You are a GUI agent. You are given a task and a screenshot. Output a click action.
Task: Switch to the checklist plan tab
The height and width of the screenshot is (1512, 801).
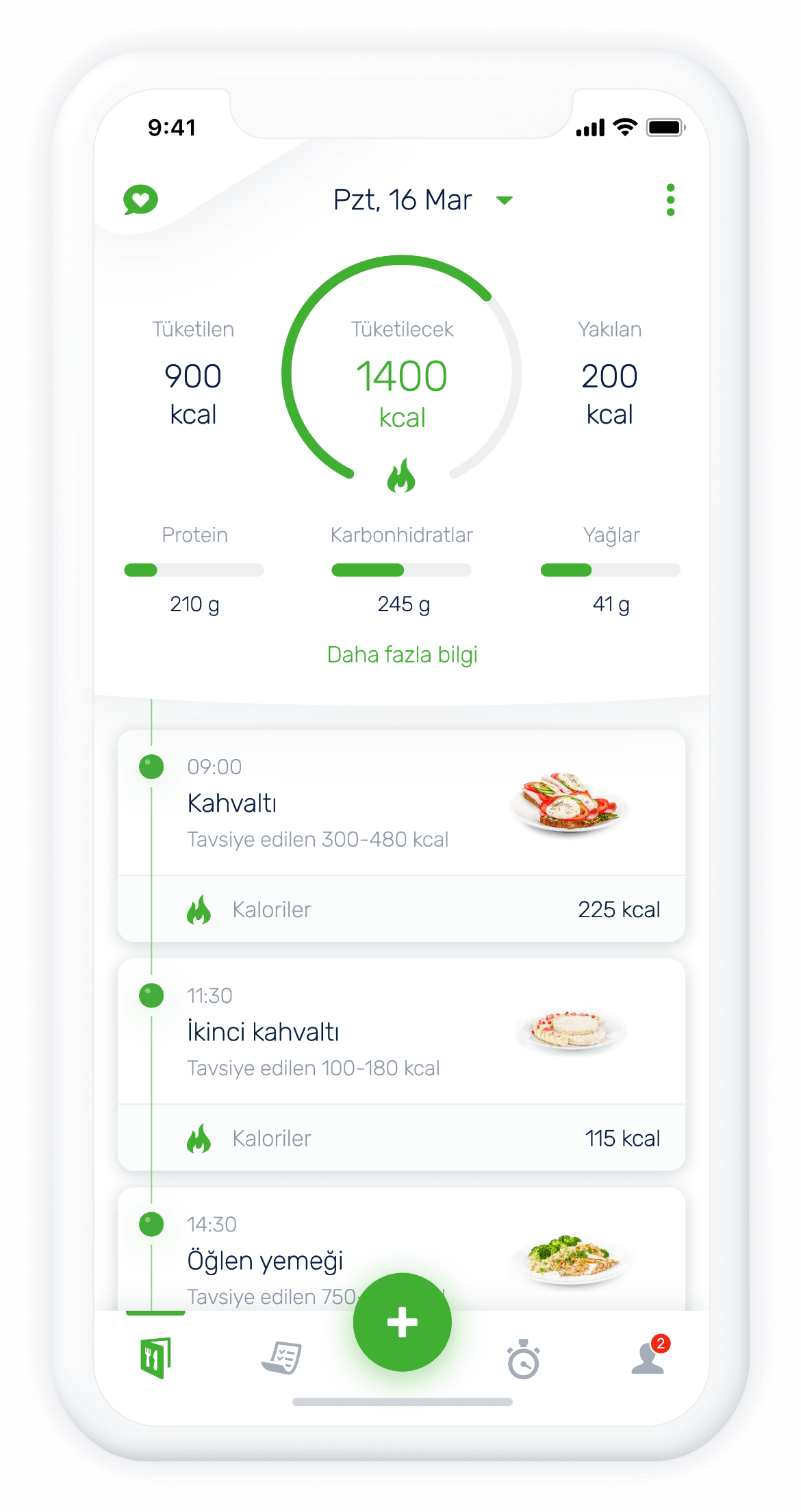click(281, 1357)
